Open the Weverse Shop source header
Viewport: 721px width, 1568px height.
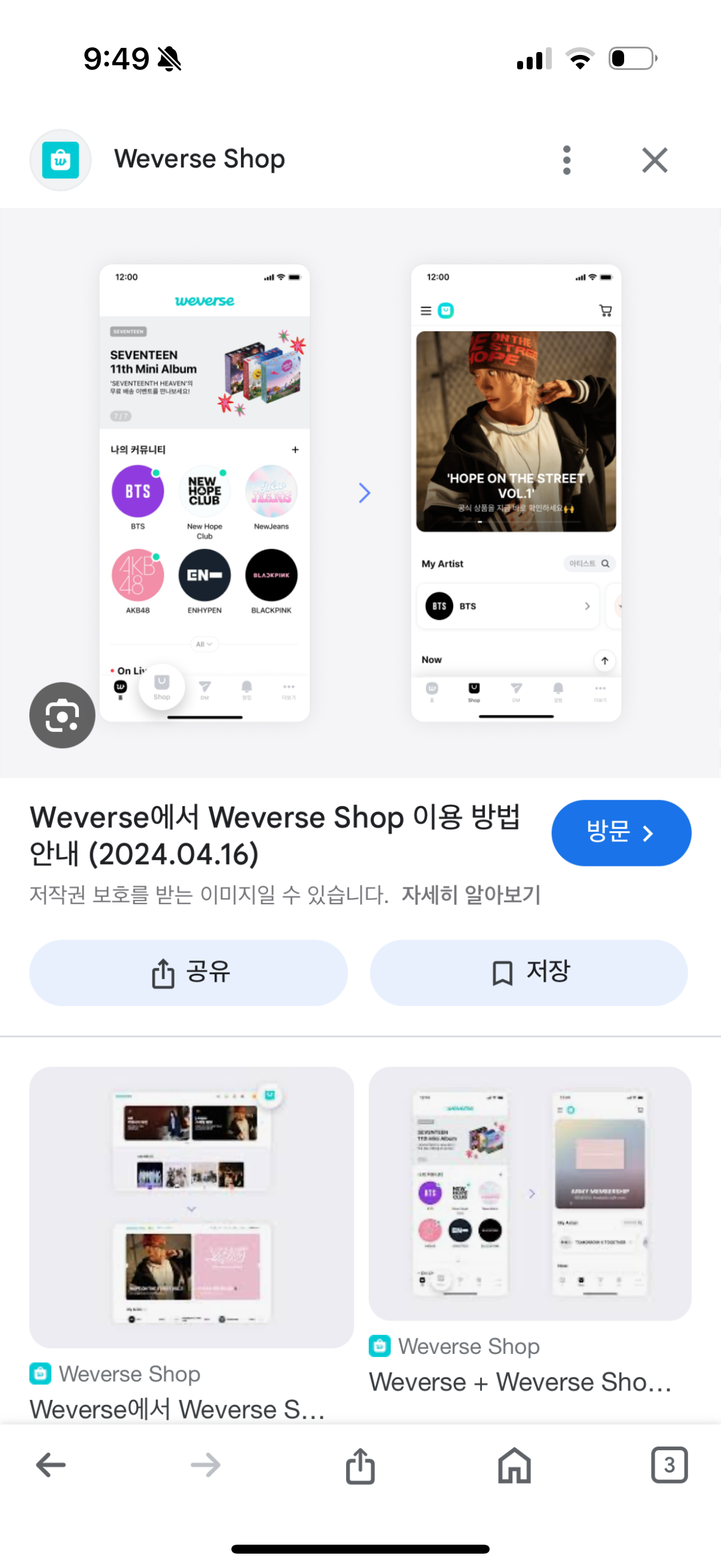199,160
